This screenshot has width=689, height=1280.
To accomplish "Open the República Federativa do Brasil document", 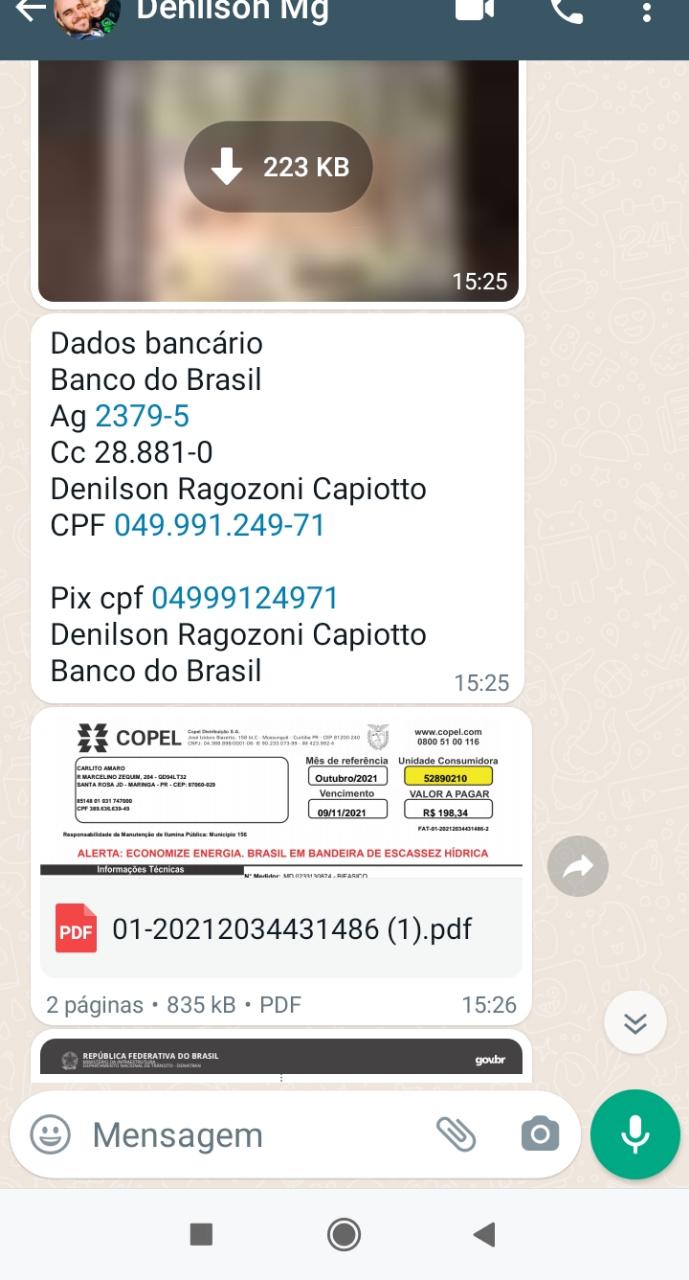I will pyautogui.click(x=281, y=1057).
